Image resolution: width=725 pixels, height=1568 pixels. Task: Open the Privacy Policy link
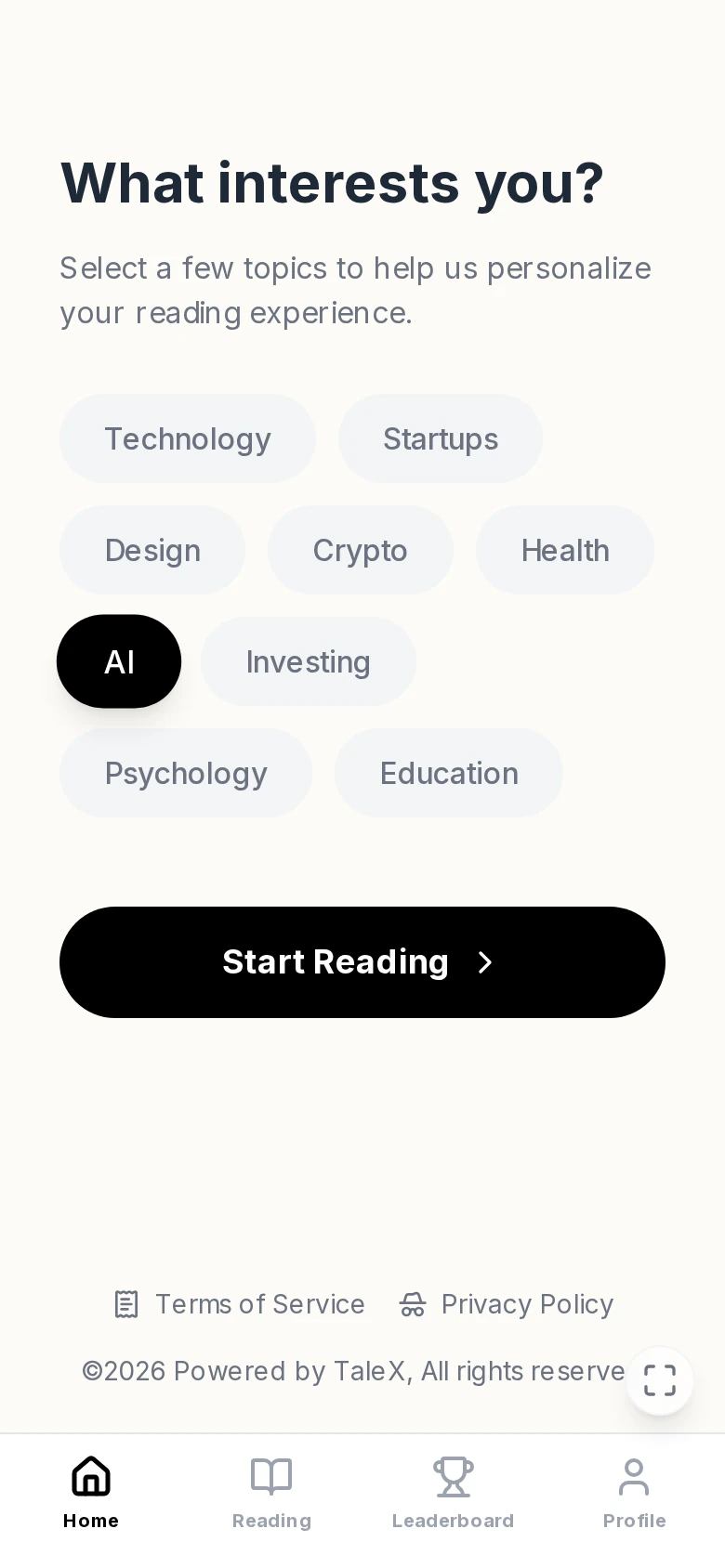pyautogui.click(x=506, y=1304)
